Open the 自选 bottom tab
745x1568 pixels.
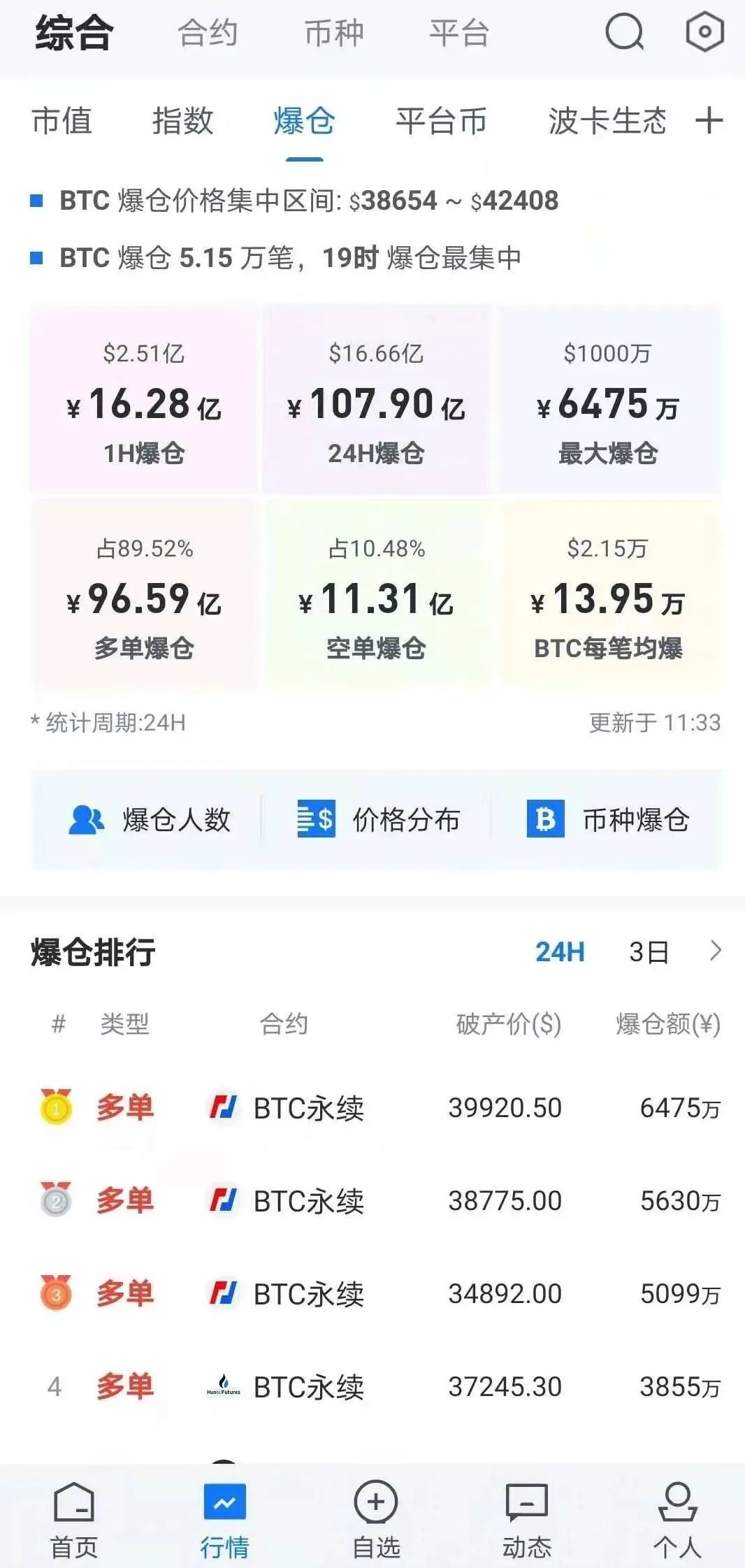coord(376,1521)
